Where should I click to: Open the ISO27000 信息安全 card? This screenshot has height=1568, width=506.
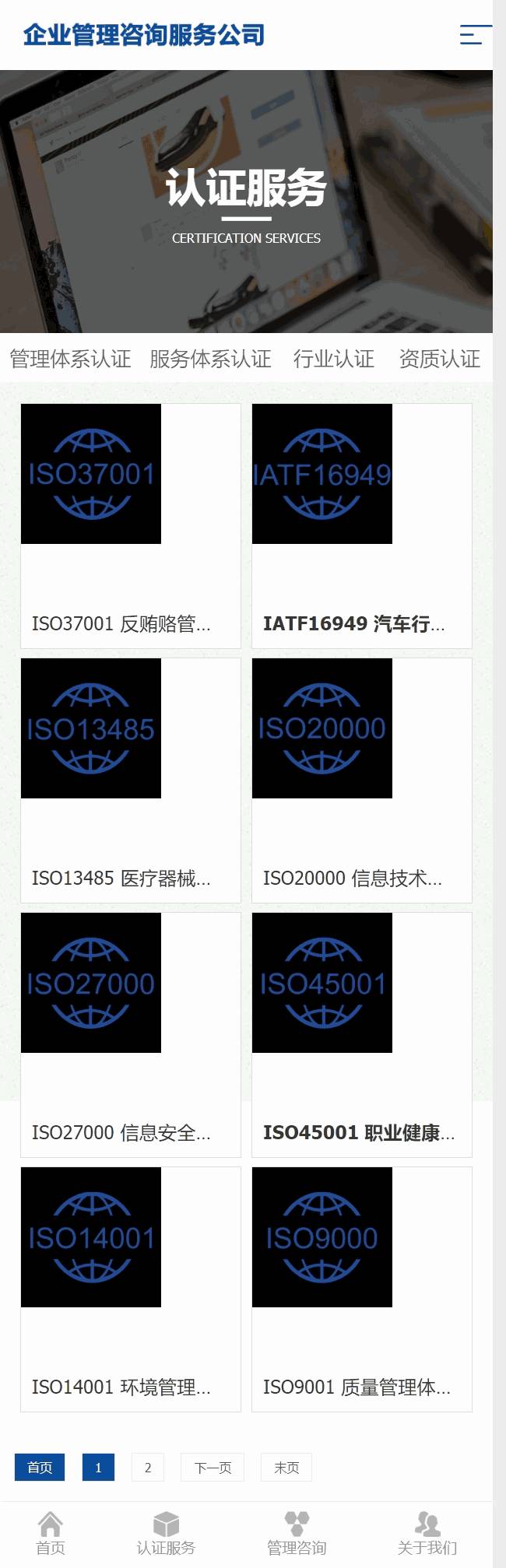pos(130,1034)
